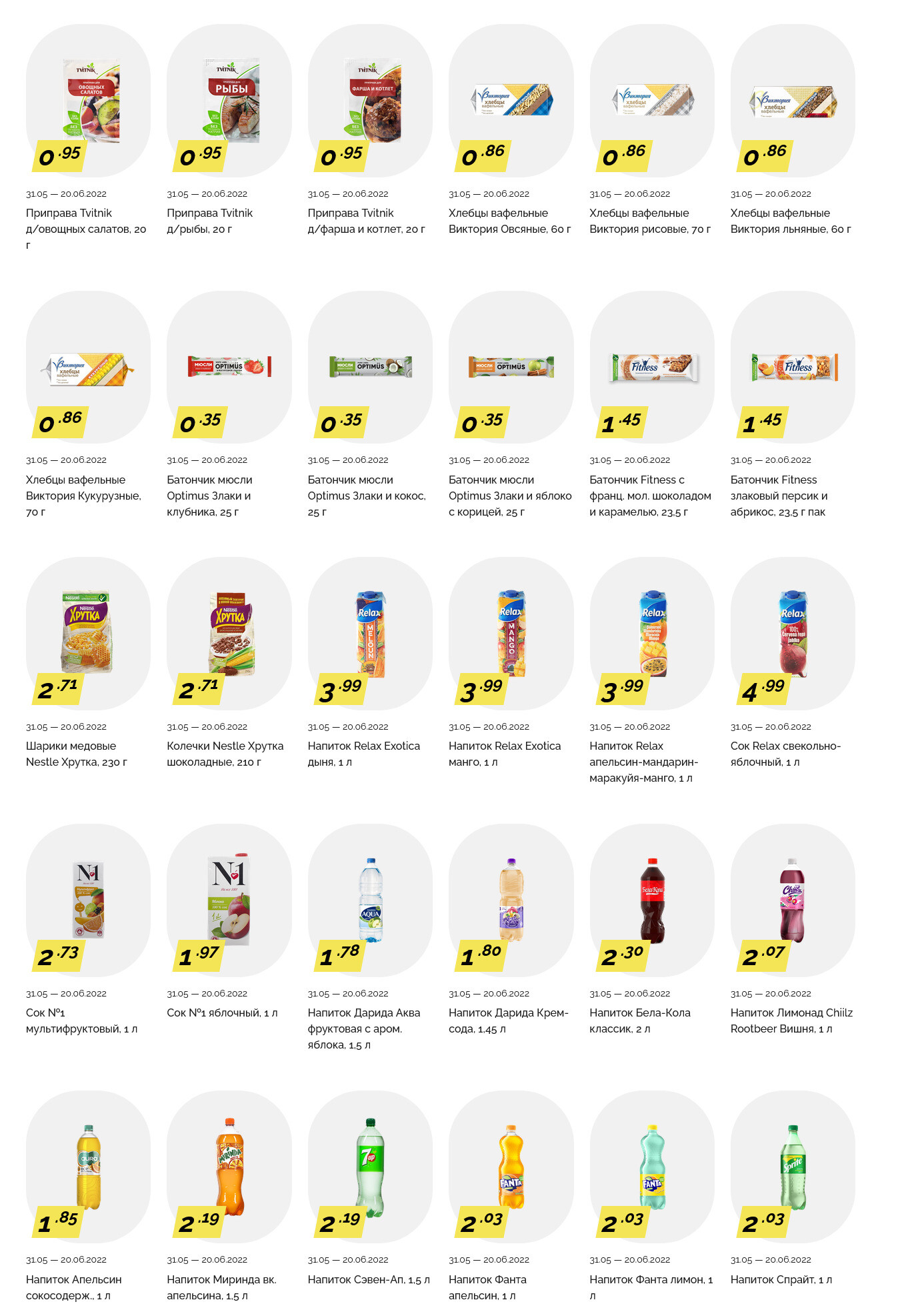This screenshot has width=898, height=1316.
Task: Open Tvitnik vegetable salad seasoning card
Action: pyautogui.click(x=88, y=100)
